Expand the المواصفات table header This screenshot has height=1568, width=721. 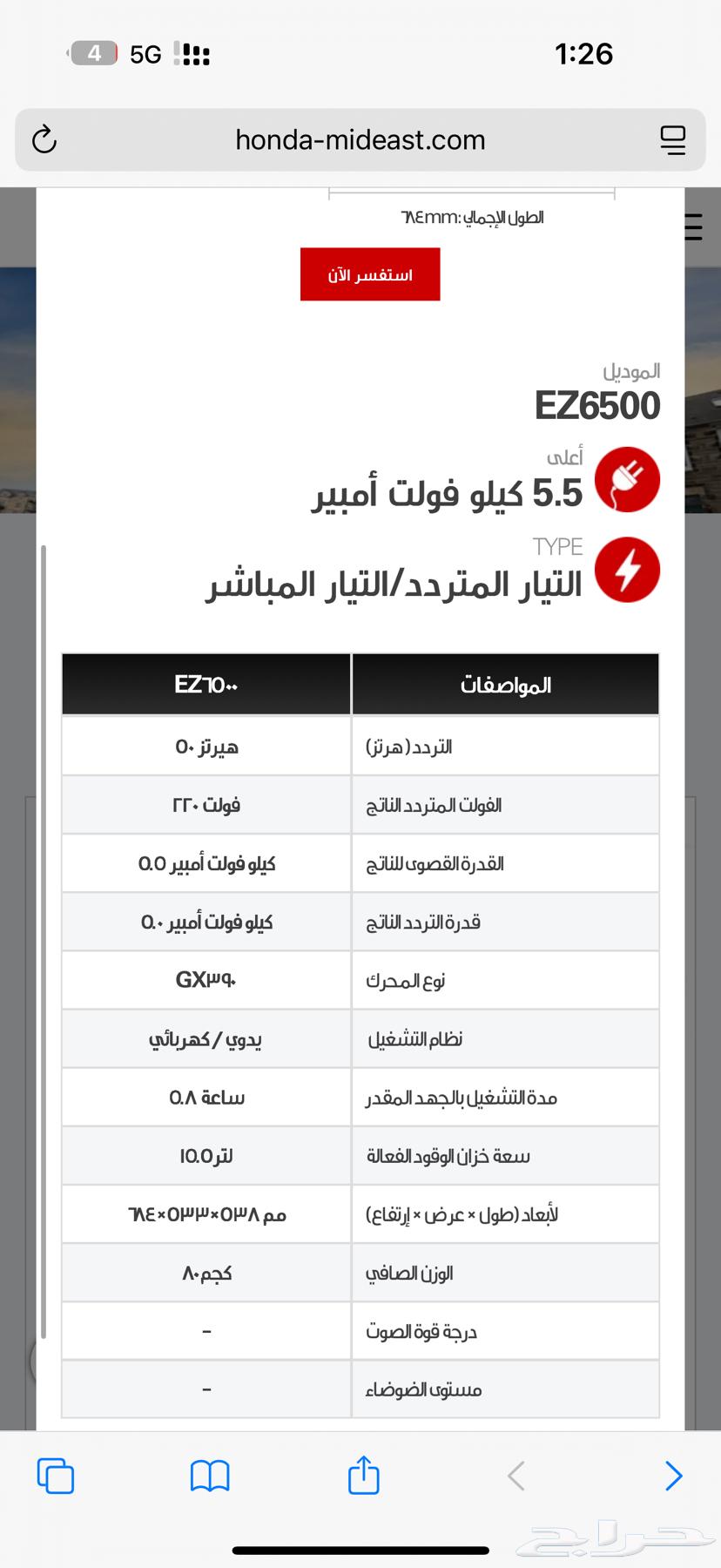tap(505, 684)
